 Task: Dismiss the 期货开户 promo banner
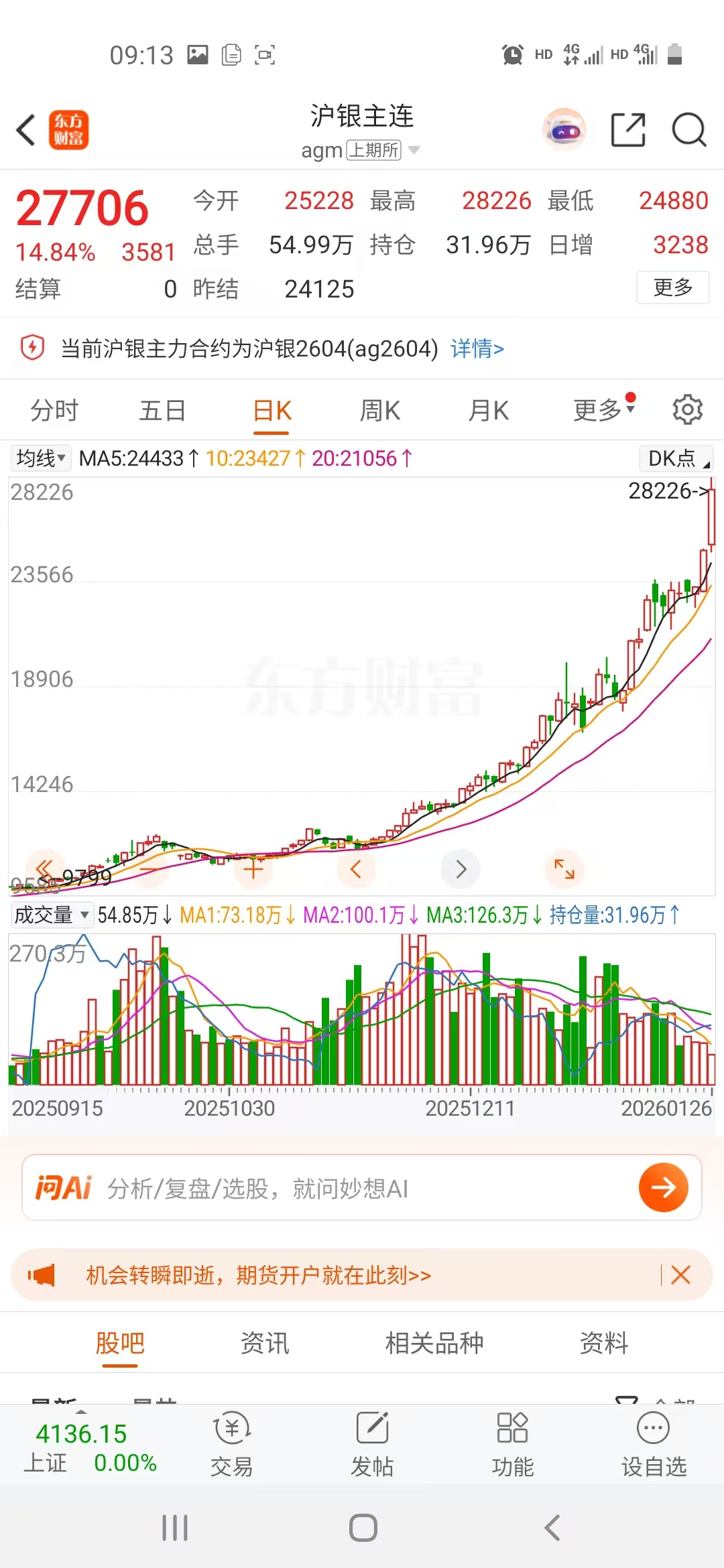tap(680, 1275)
